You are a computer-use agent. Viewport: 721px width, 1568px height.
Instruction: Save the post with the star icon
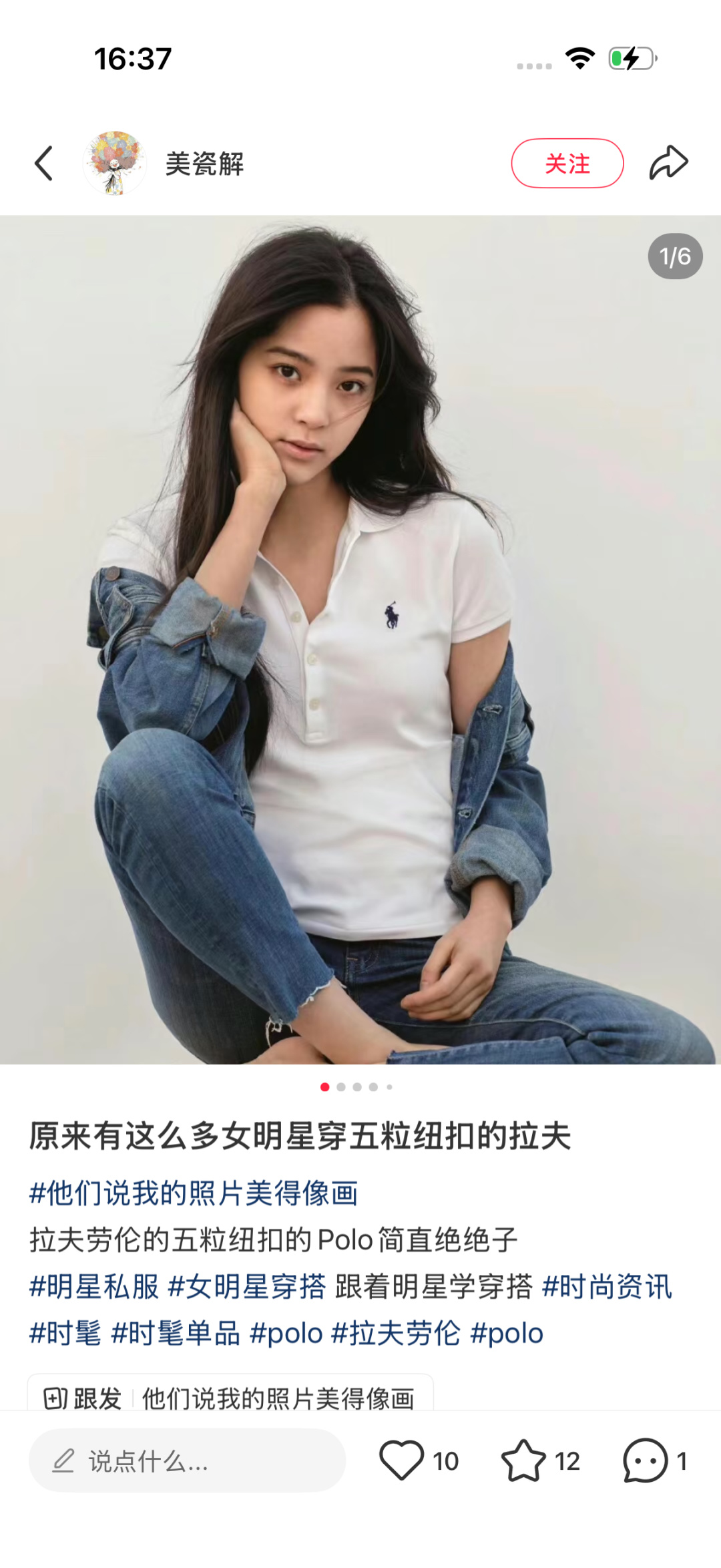[524, 1461]
